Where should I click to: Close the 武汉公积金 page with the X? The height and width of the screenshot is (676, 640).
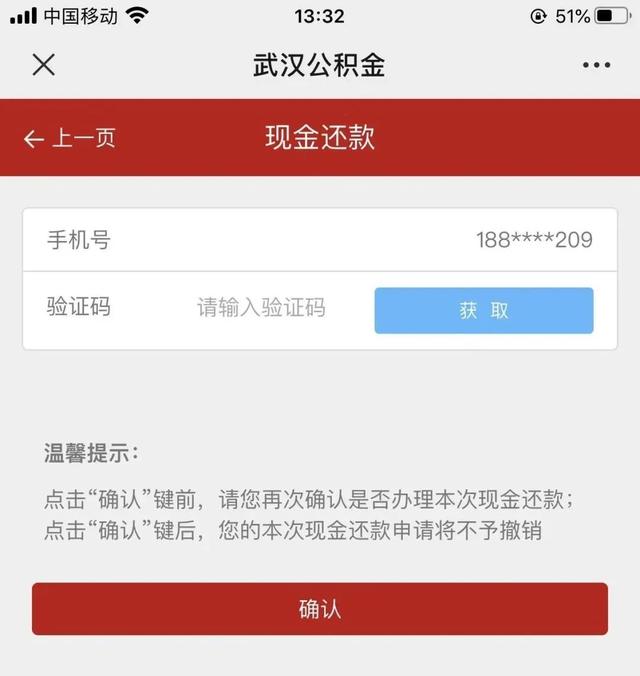pos(43,65)
